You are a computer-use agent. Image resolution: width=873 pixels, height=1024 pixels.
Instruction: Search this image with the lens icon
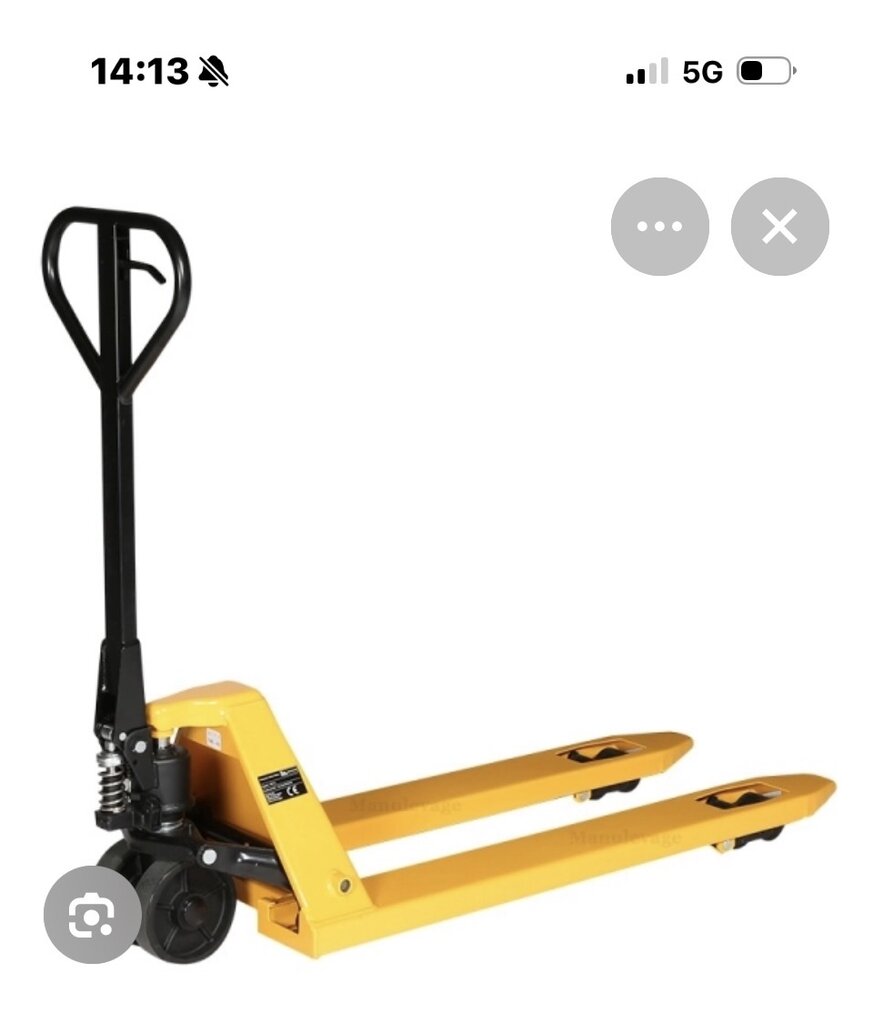click(92, 914)
